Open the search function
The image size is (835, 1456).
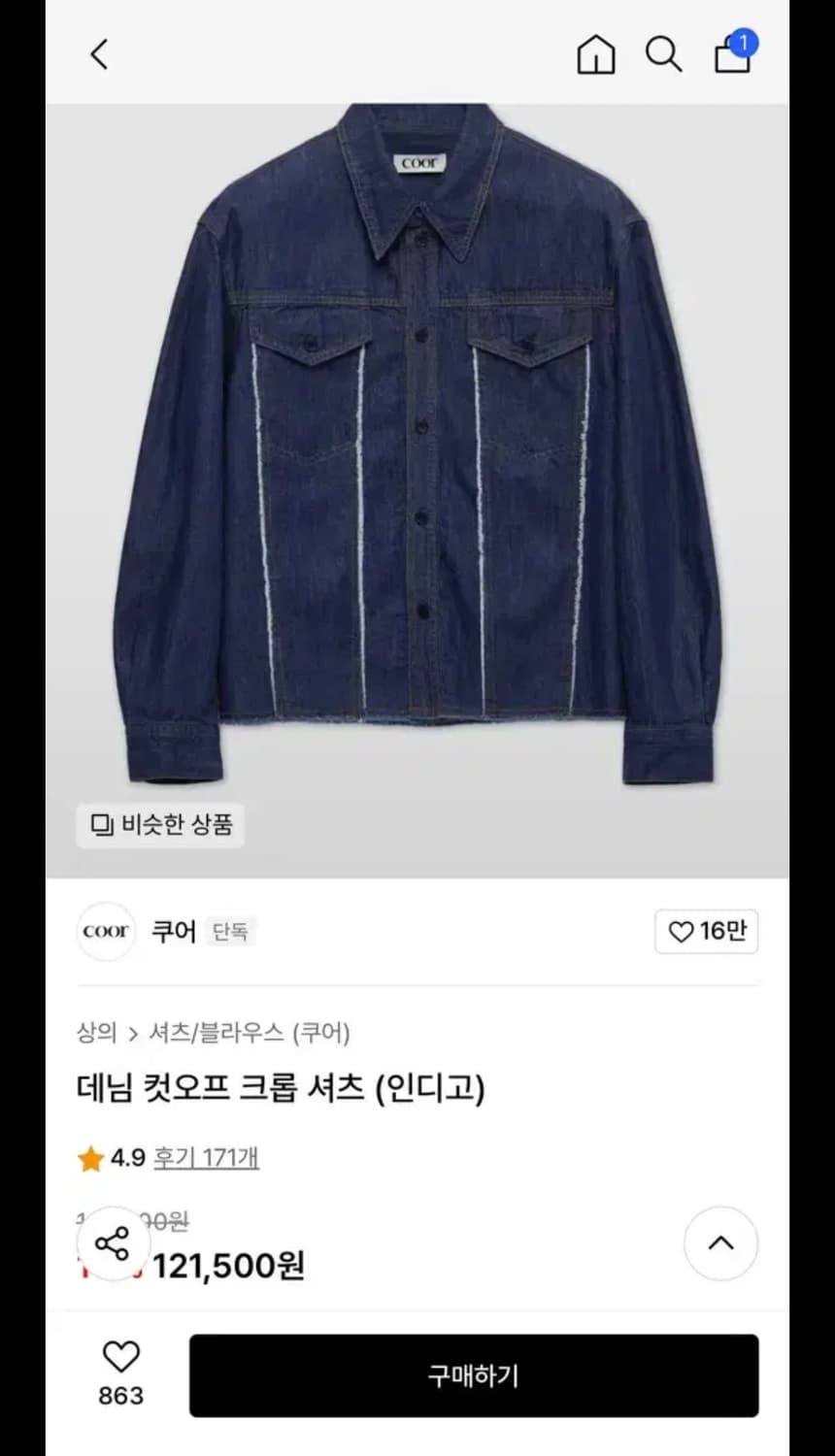664,55
